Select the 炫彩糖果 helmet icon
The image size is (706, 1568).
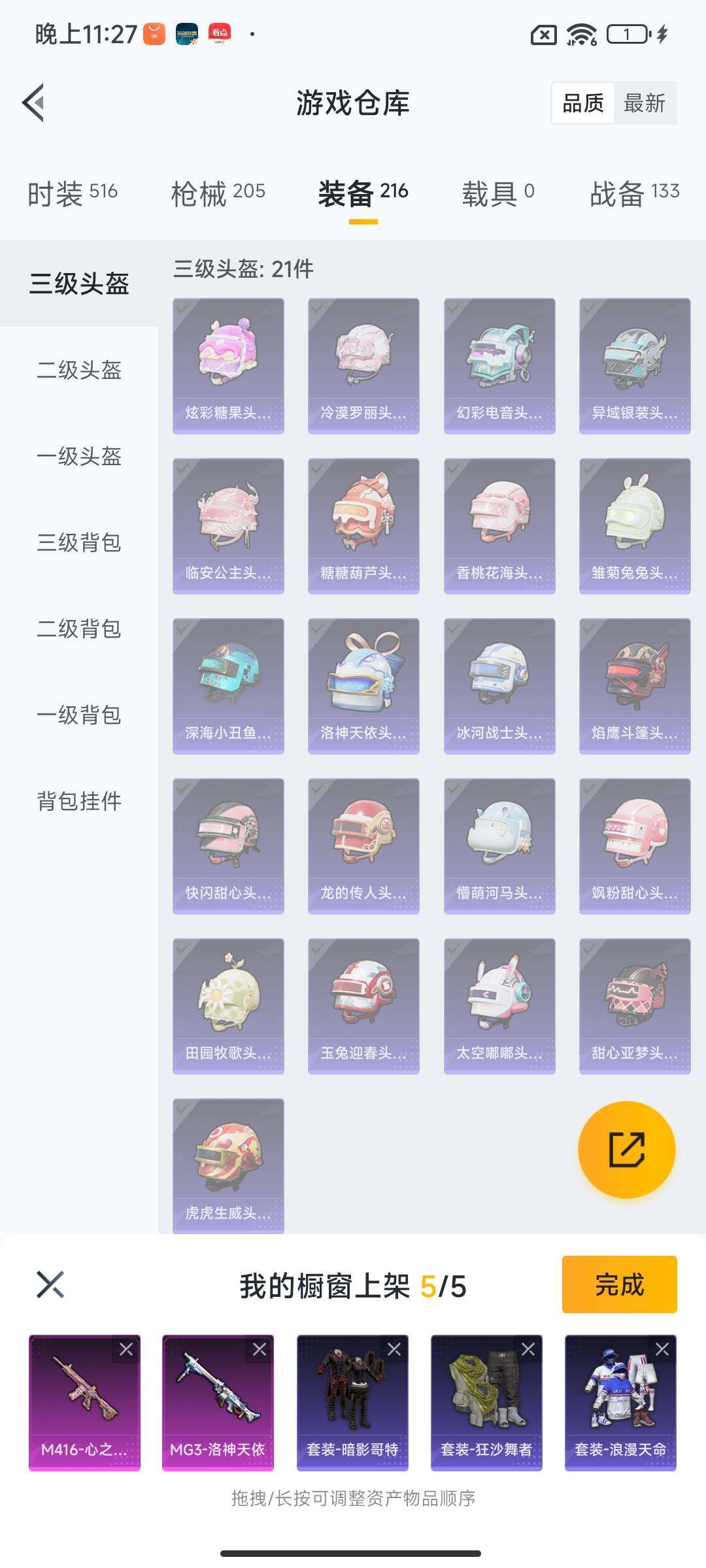[229, 363]
